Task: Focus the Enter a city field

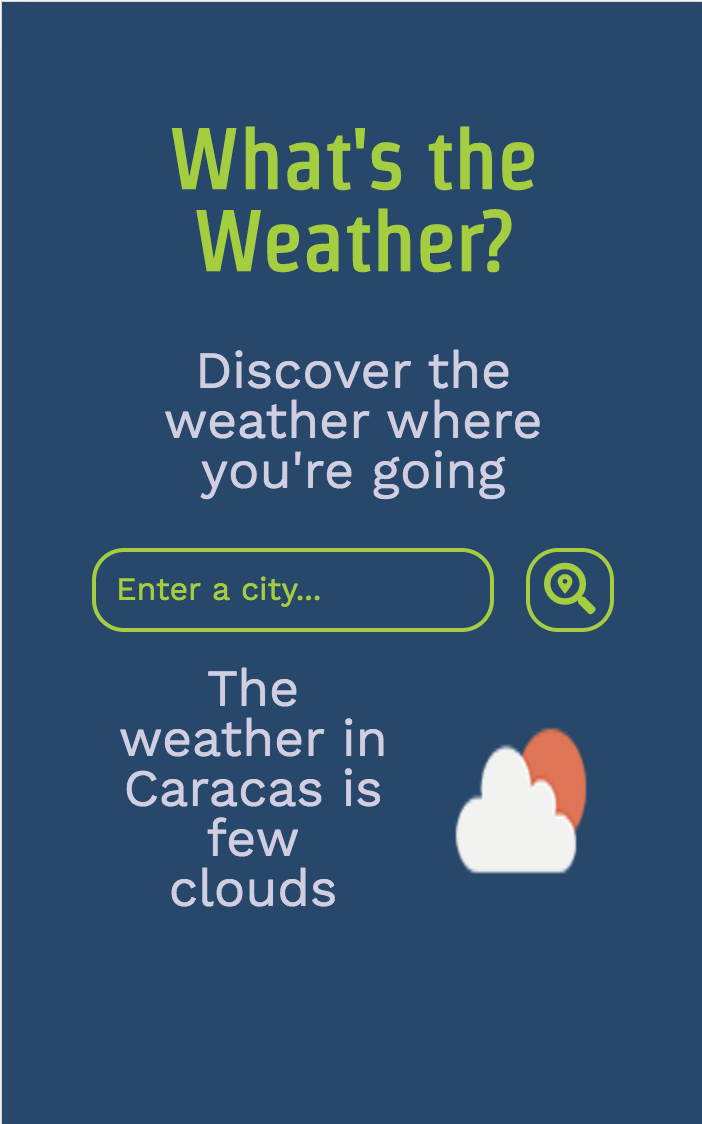Action: 293,590
